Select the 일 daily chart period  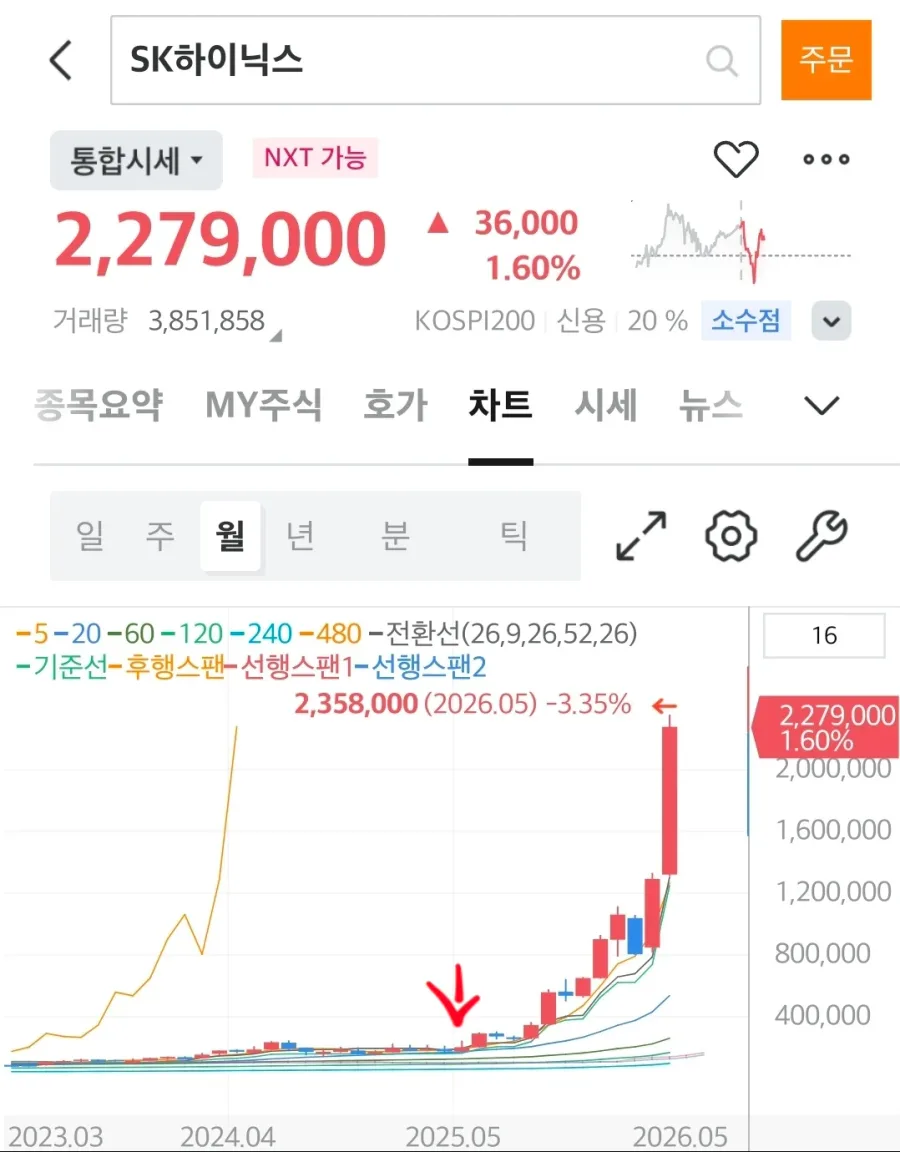click(x=90, y=536)
